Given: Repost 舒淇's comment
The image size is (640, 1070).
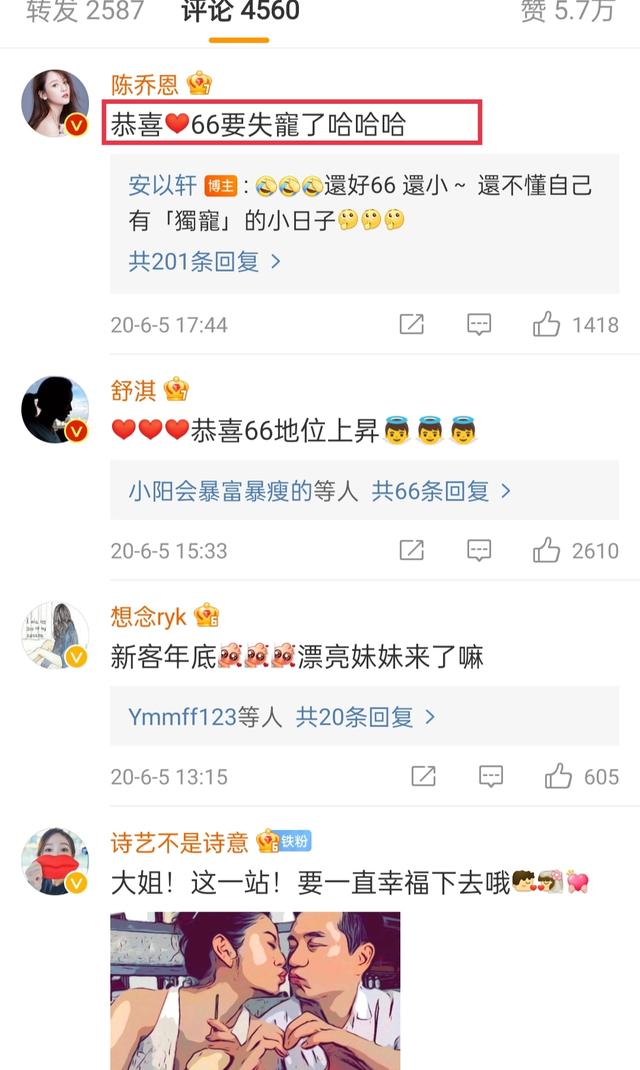Looking at the screenshot, I should point(411,551).
